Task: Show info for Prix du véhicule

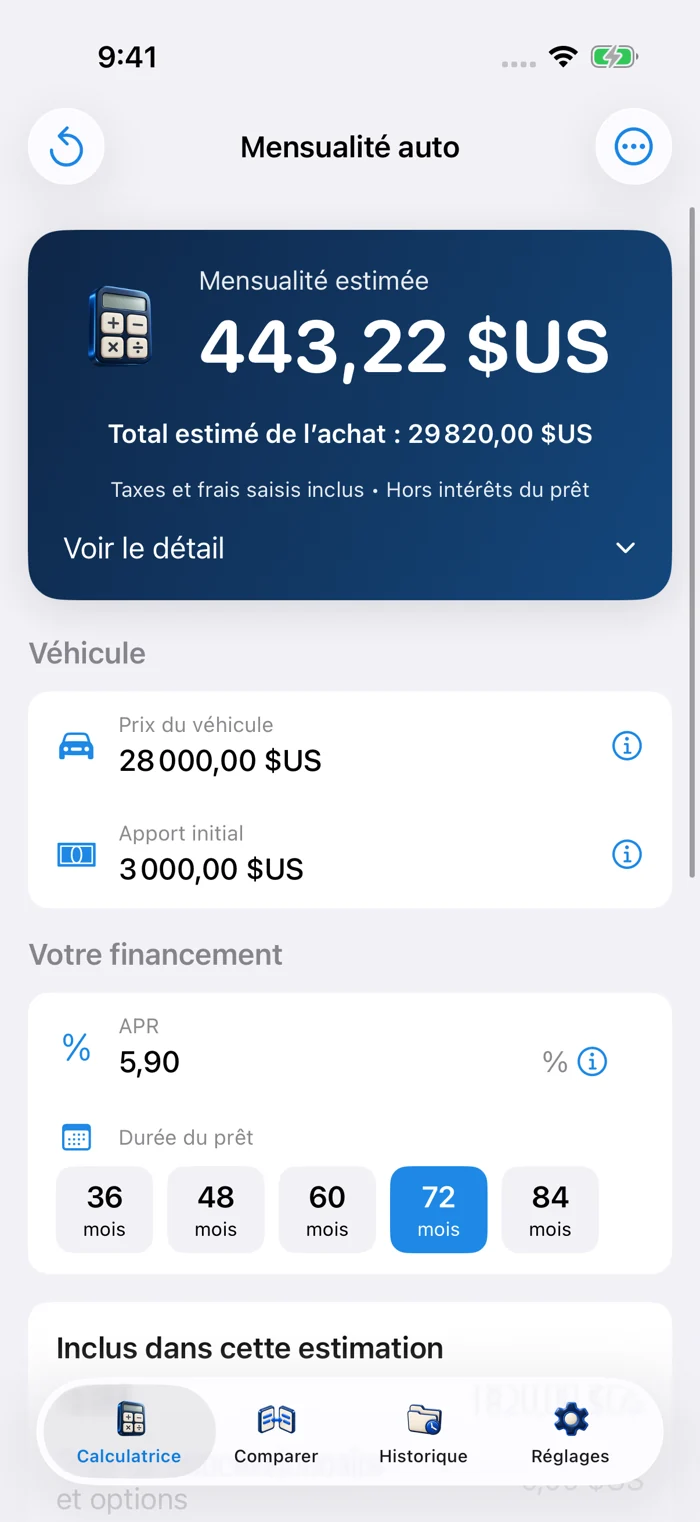Action: coord(627,746)
